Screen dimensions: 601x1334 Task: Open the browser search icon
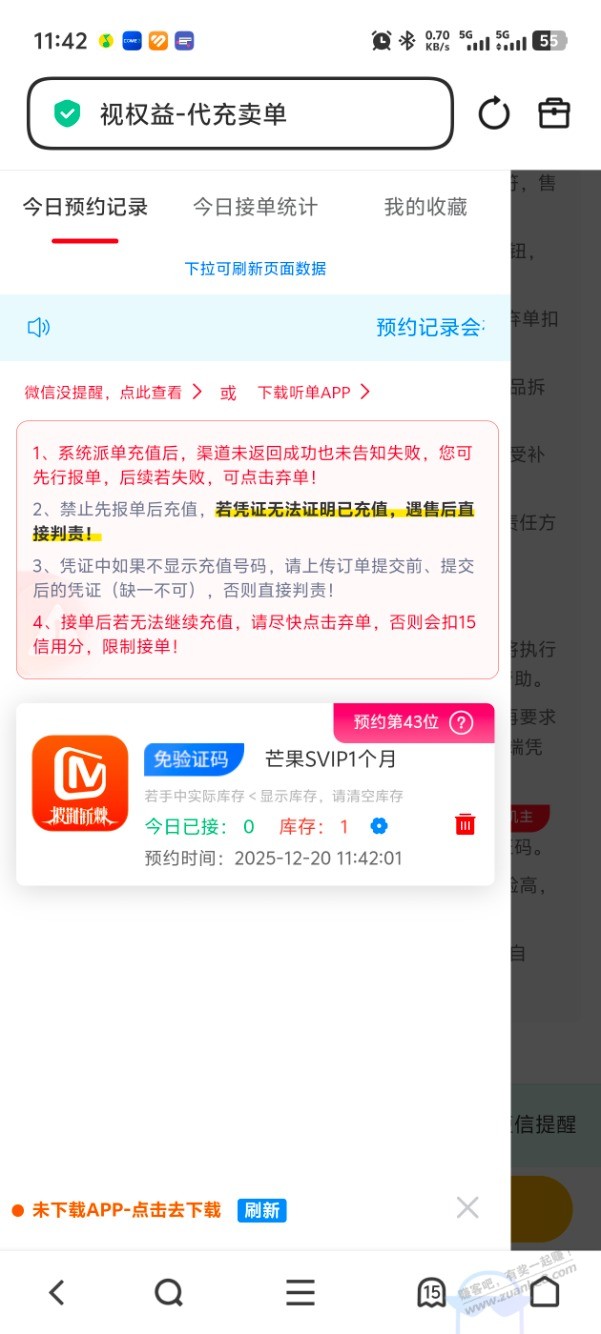[x=169, y=1292]
